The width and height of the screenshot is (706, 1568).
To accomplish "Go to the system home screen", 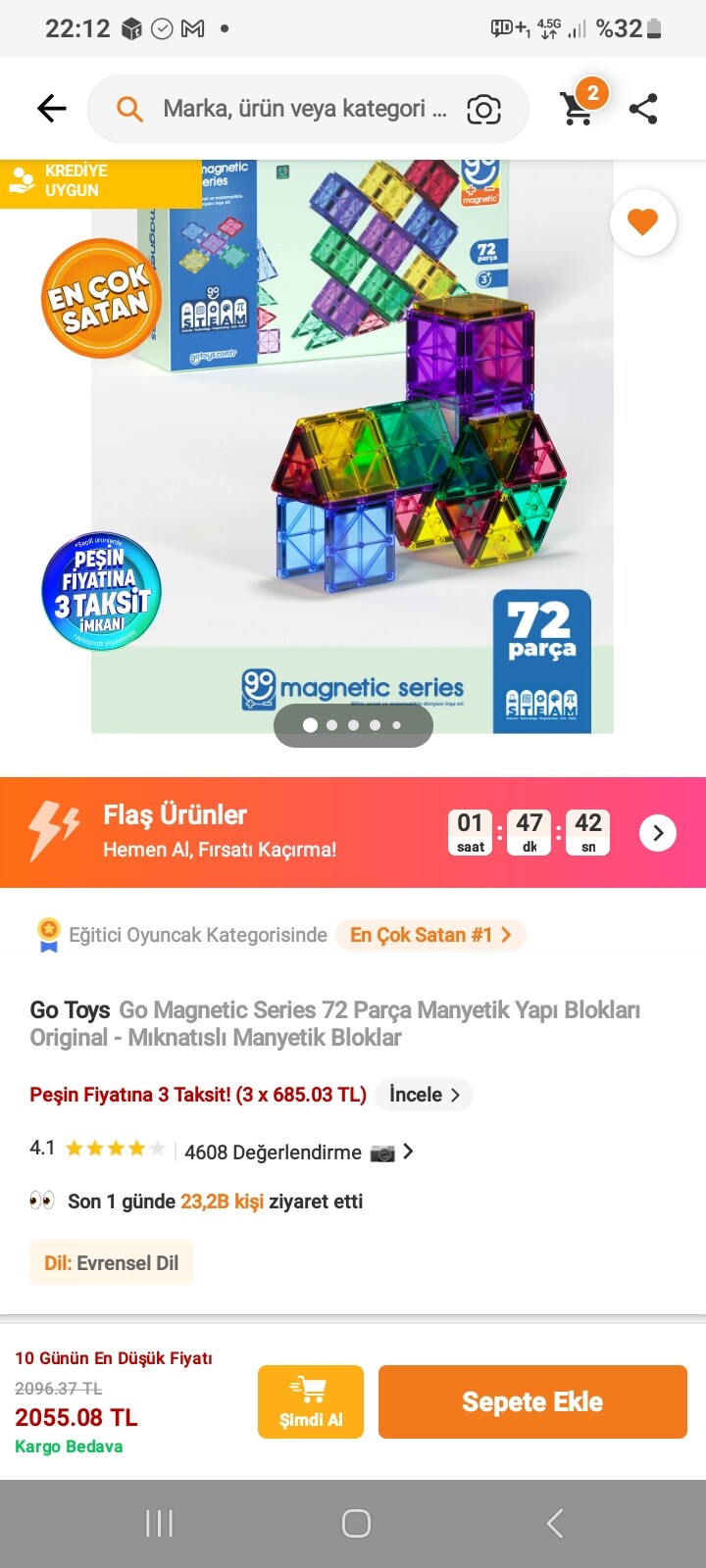I will coord(356,1523).
